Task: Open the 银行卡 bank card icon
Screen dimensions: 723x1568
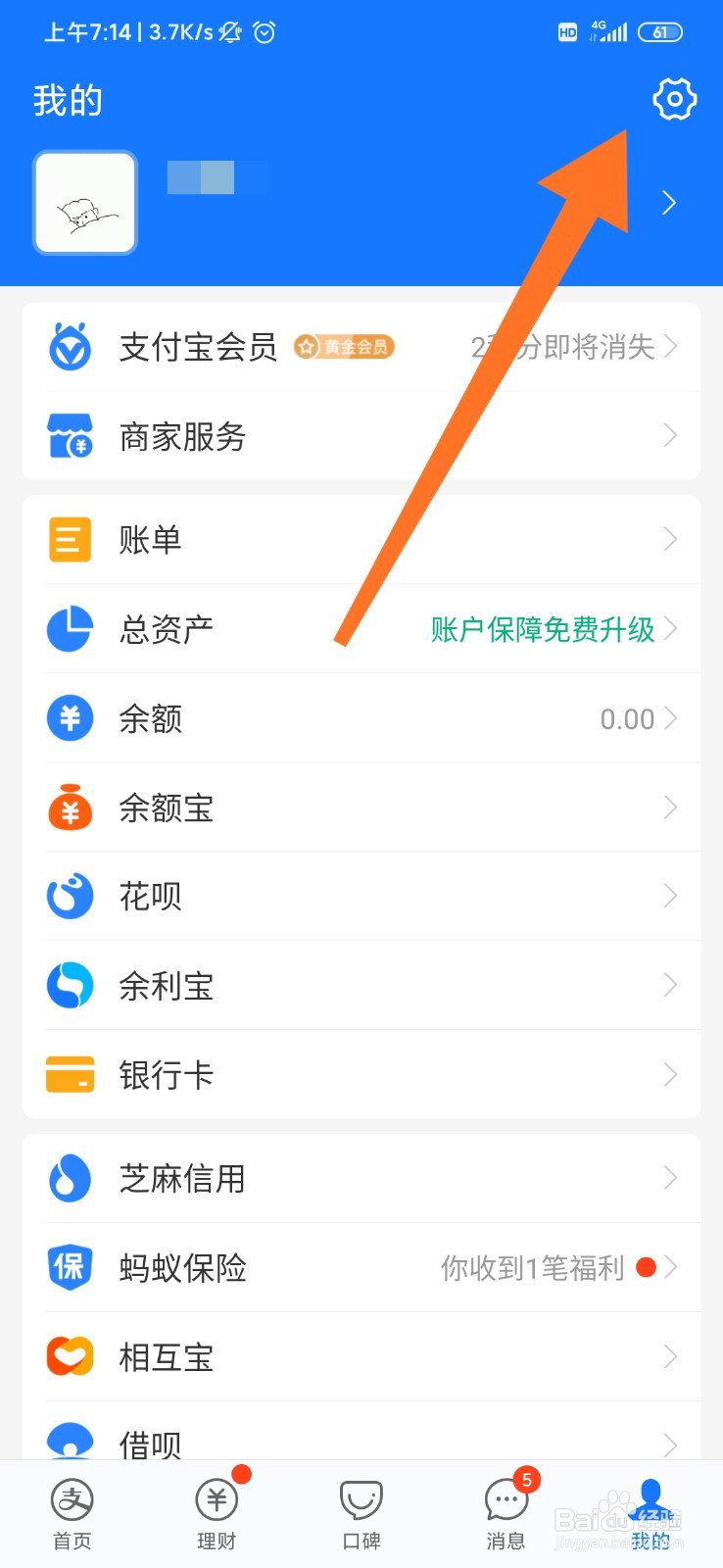Action: [x=67, y=1074]
